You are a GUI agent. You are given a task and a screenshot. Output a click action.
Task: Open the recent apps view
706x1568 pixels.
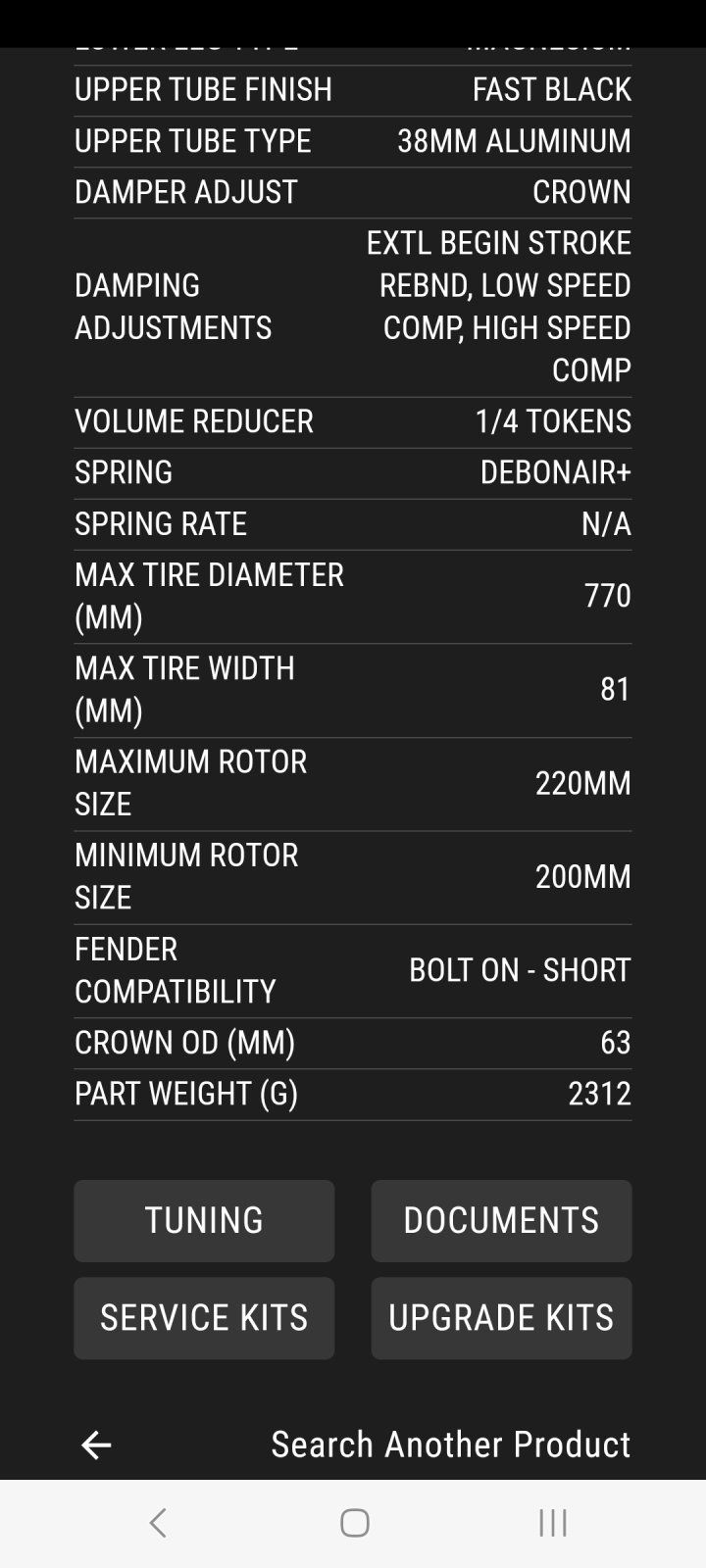[x=552, y=1523]
